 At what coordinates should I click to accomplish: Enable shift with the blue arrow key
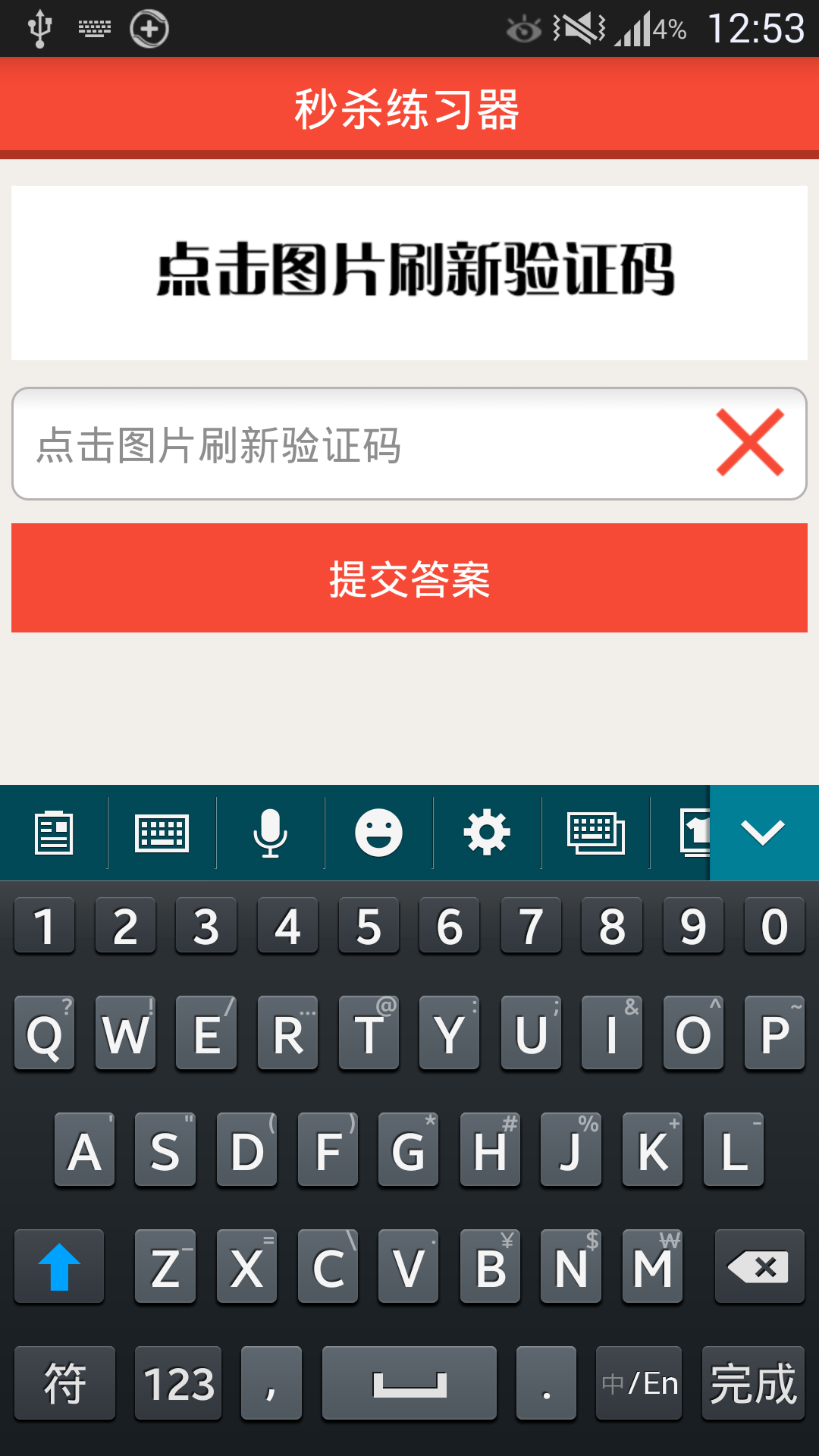pyautogui.click(x=59, y=1266)
